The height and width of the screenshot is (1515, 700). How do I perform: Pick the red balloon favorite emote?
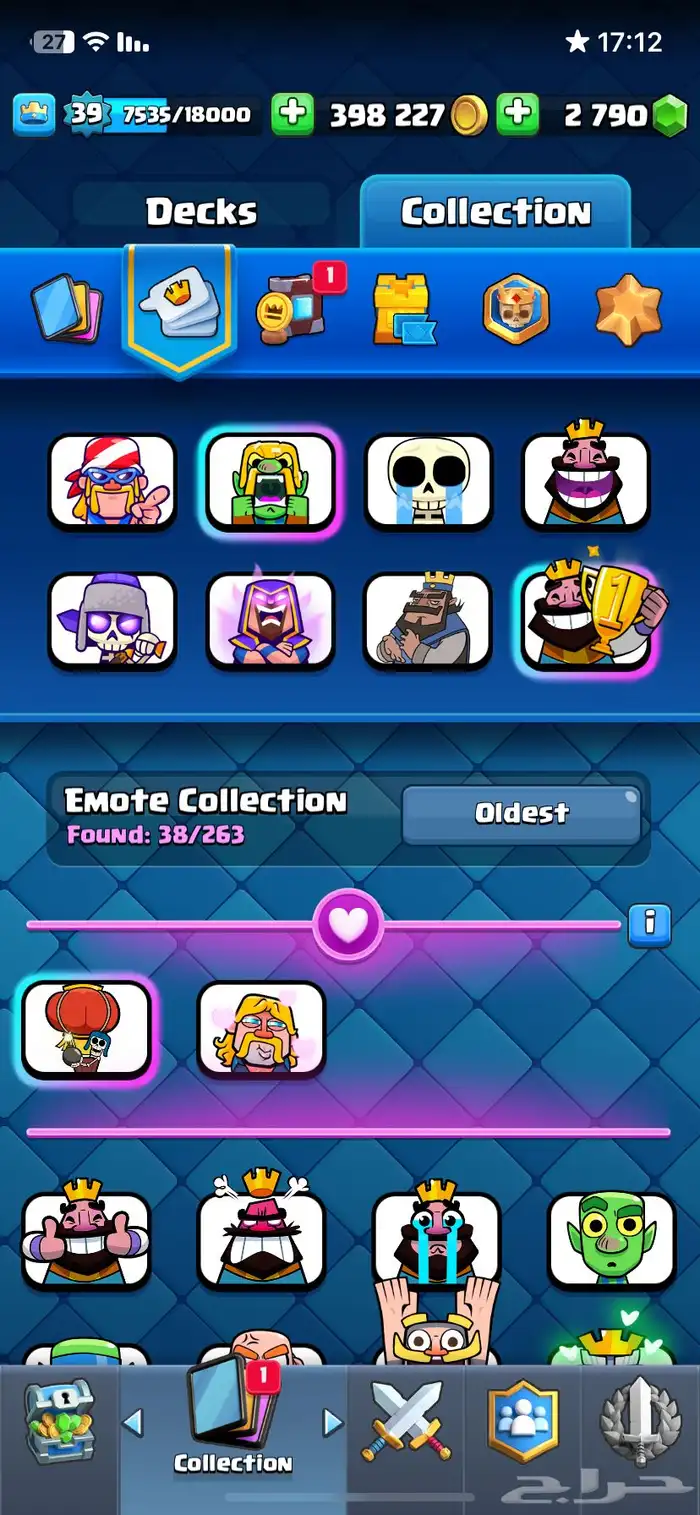pos(86,1028)
